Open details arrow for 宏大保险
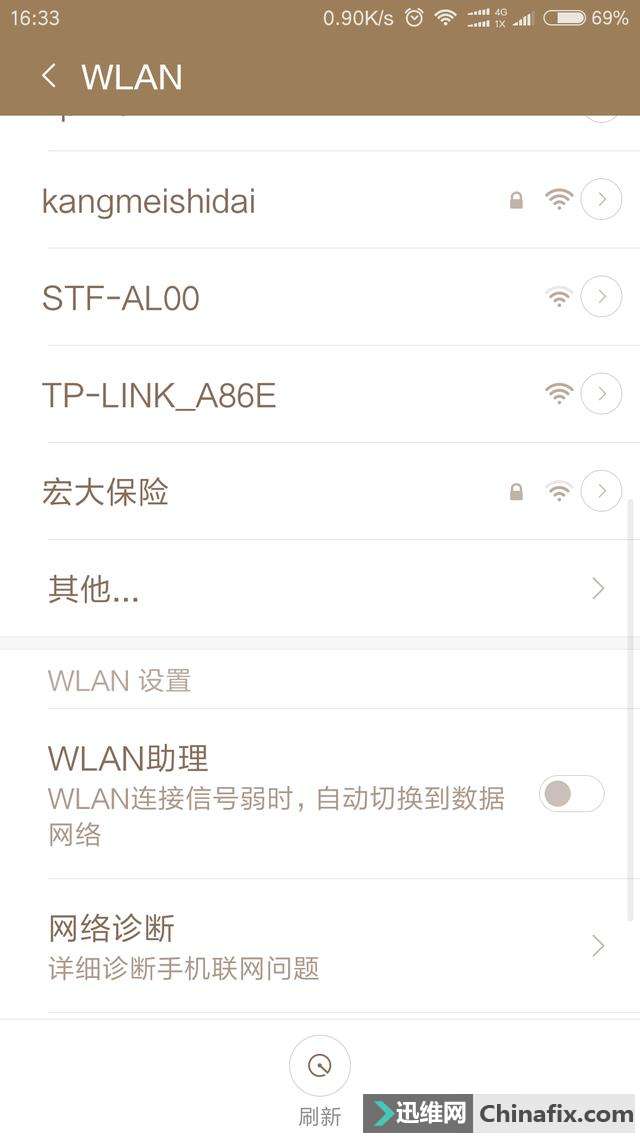 pos(601,491)
